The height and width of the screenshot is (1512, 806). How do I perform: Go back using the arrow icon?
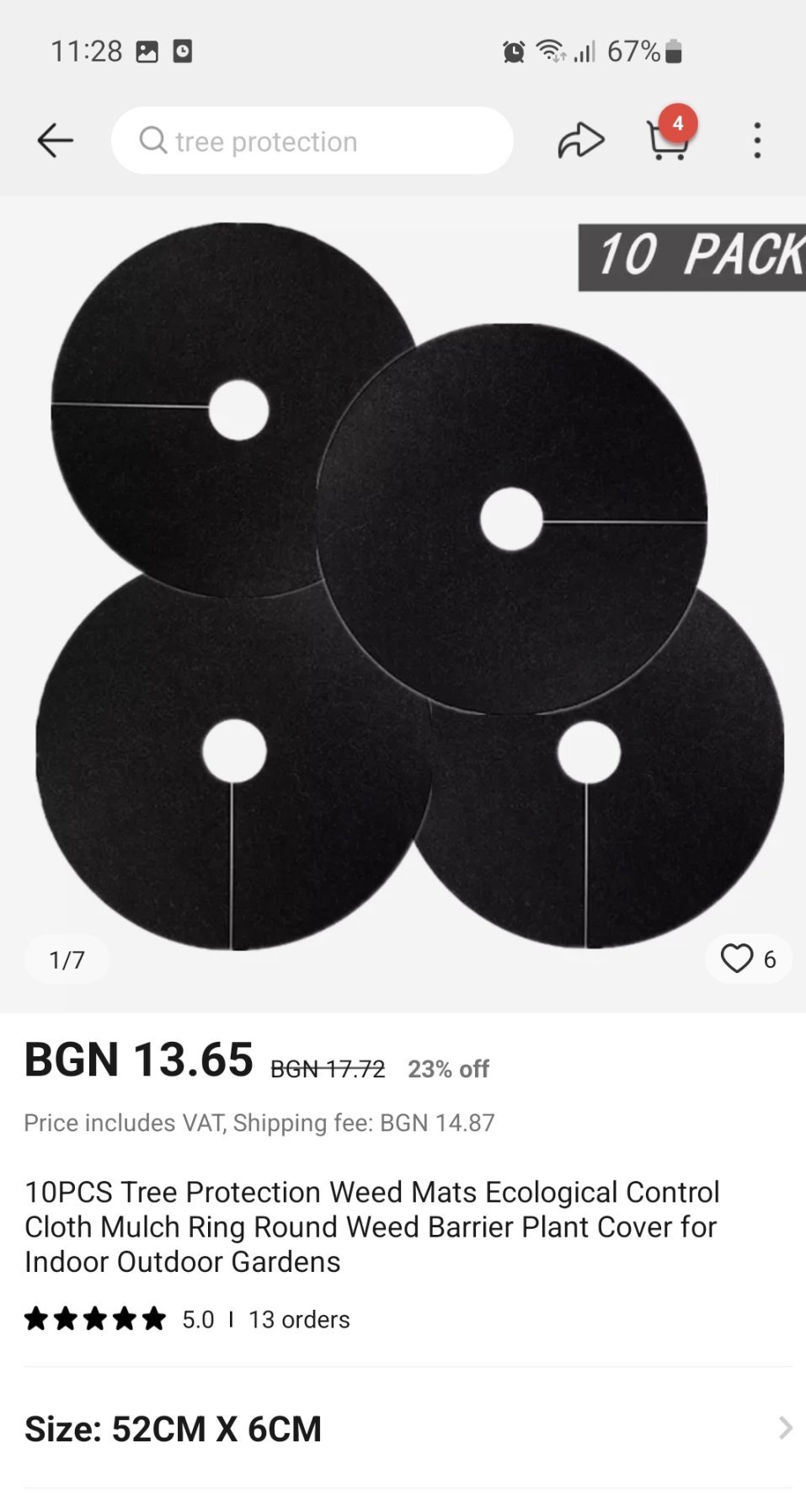[x=56, y=141]
